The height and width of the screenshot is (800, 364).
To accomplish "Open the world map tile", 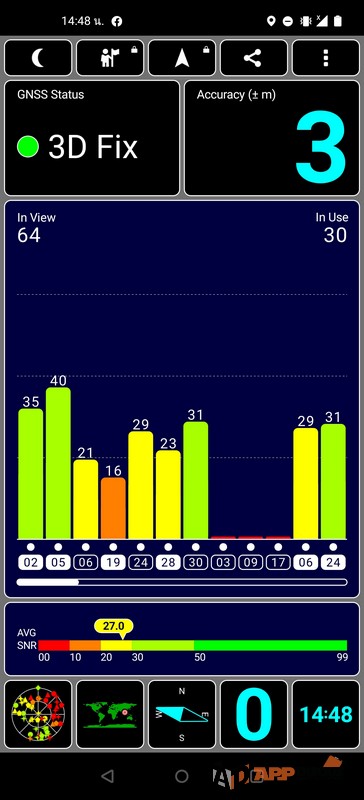I will pos(110,714).
